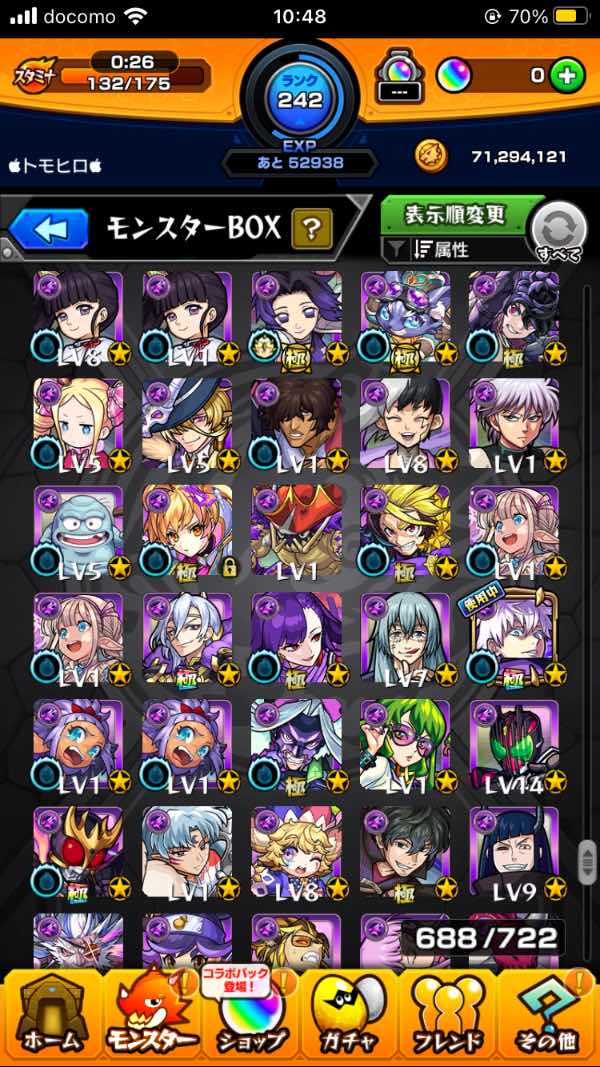
Task: Go back using the blue arrow
Action: point(47,230)
